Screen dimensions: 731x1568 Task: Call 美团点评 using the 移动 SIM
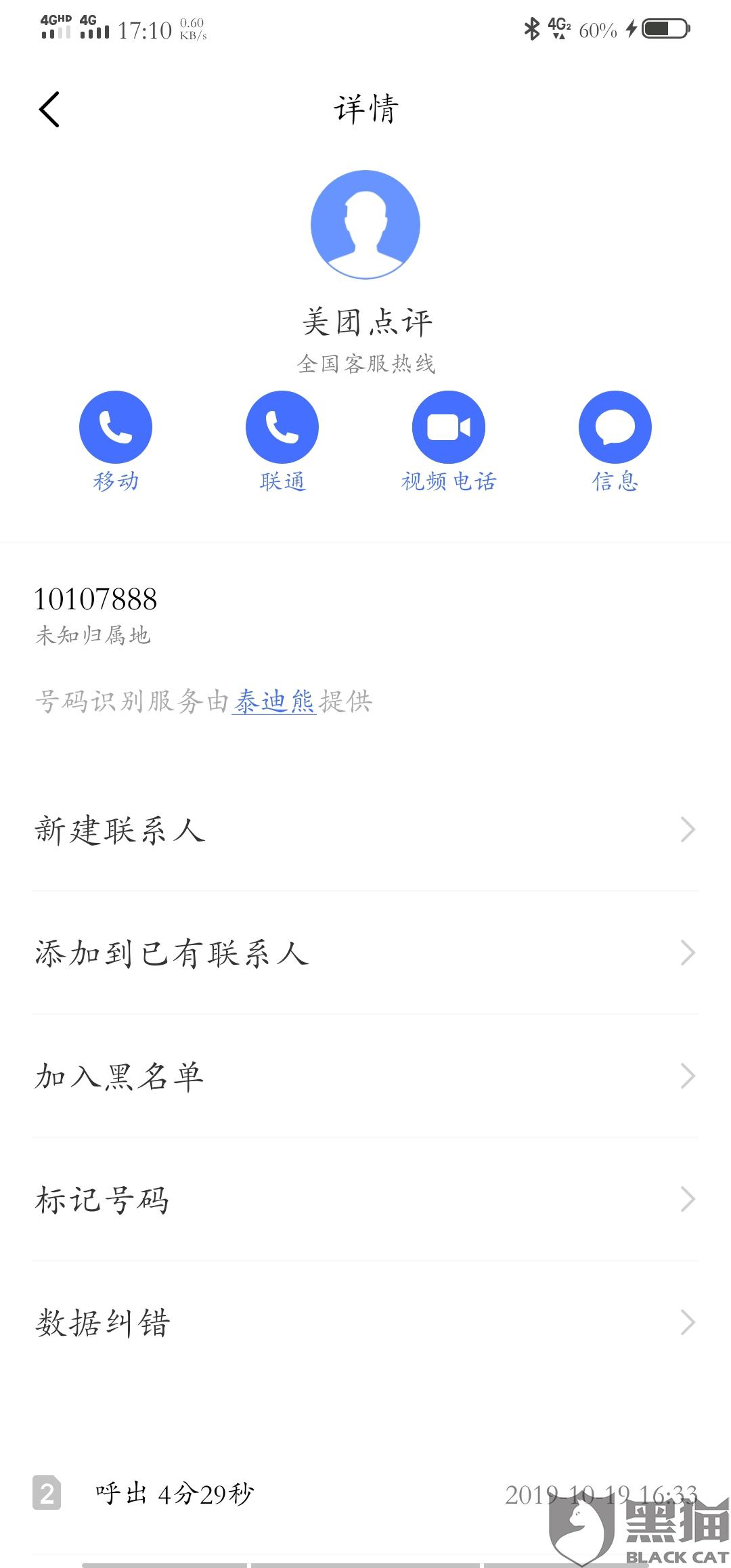[116, 428]
